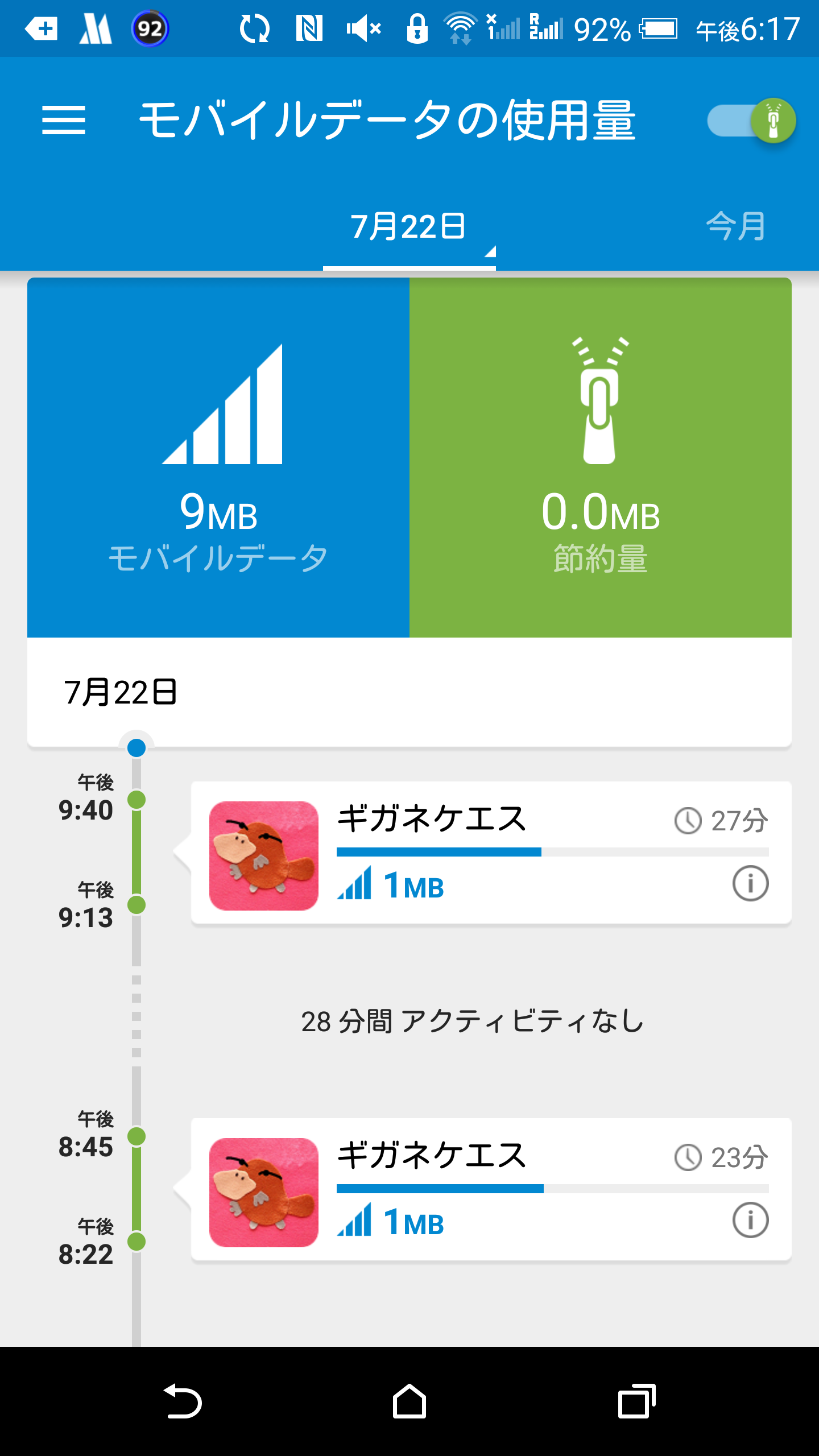Open the ギガネケエス card with 23分 usage
This screenshot has width=819, height=1456.
[491, 1190]
